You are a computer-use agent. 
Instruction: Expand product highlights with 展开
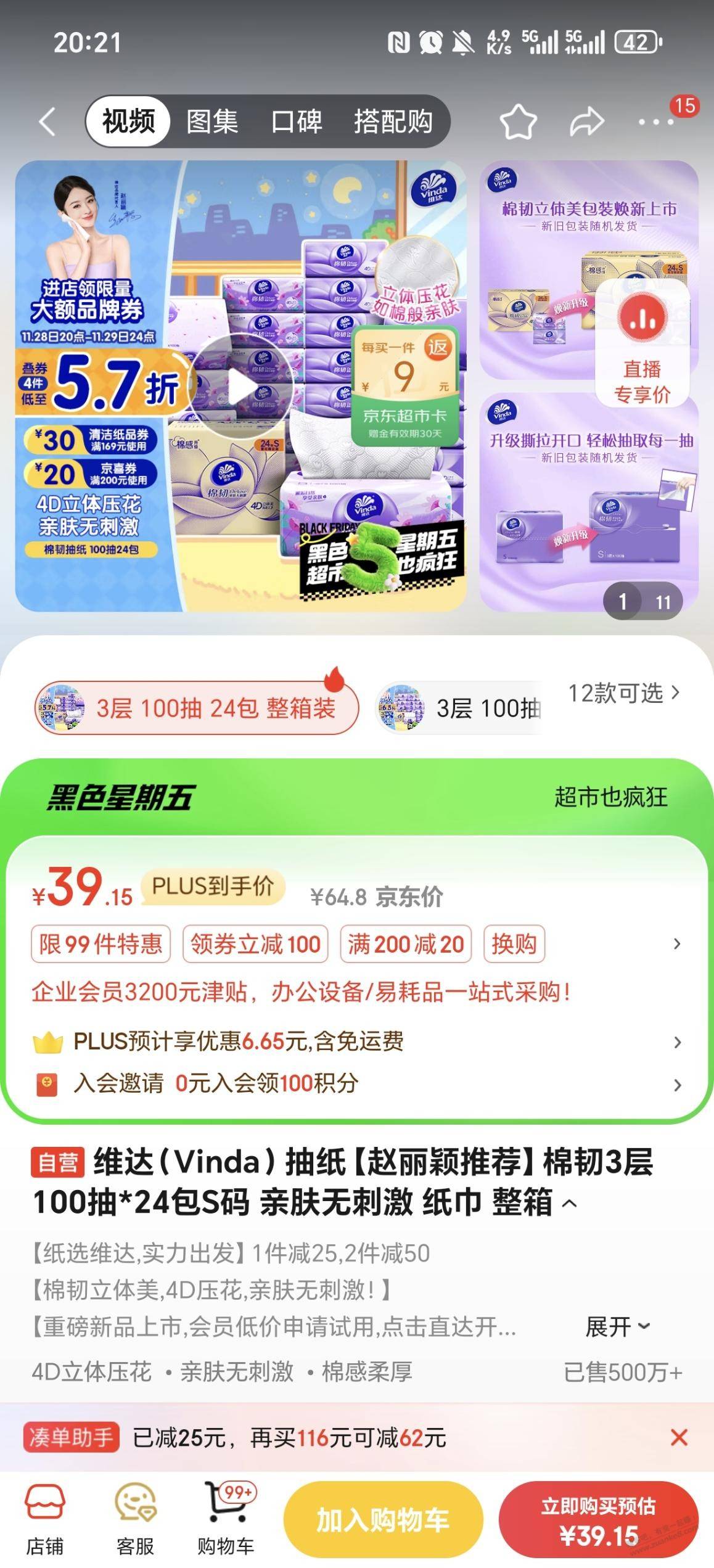pyautogui.click(x=617, y=1327)
